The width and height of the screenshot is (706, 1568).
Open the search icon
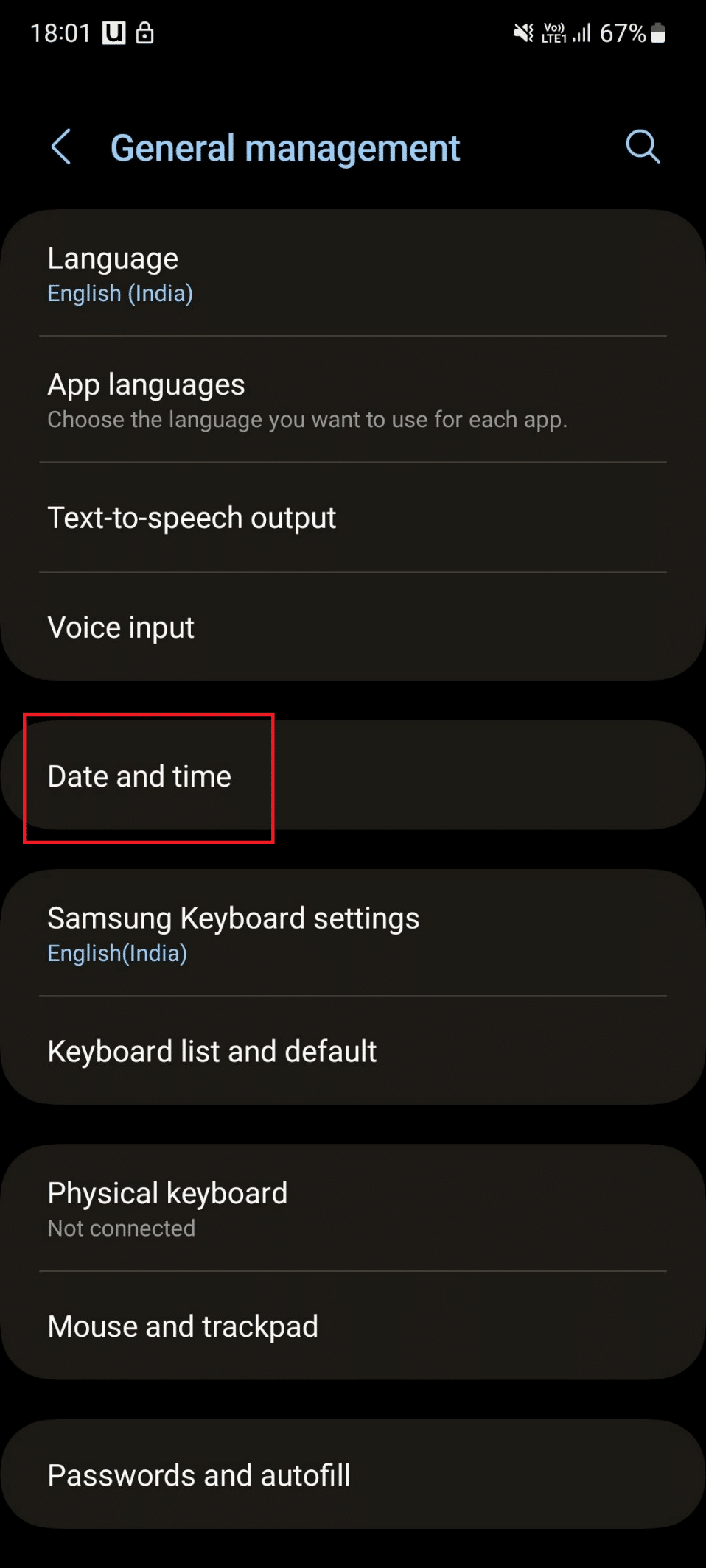[642, 147]
